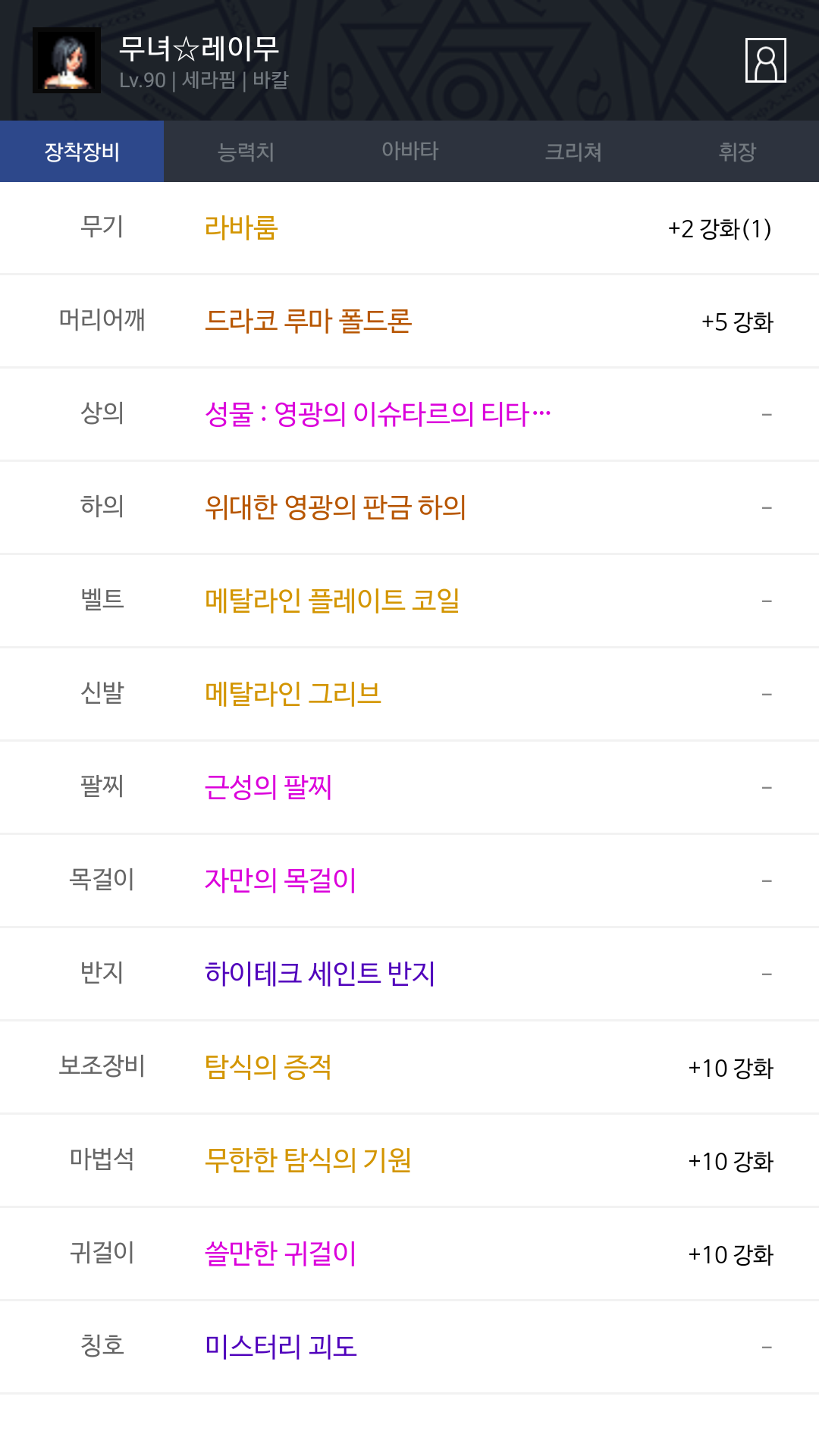This screenshot has height=1456, width=819.
Task: Select the 장착장비 tab
Action: (82, 152)
